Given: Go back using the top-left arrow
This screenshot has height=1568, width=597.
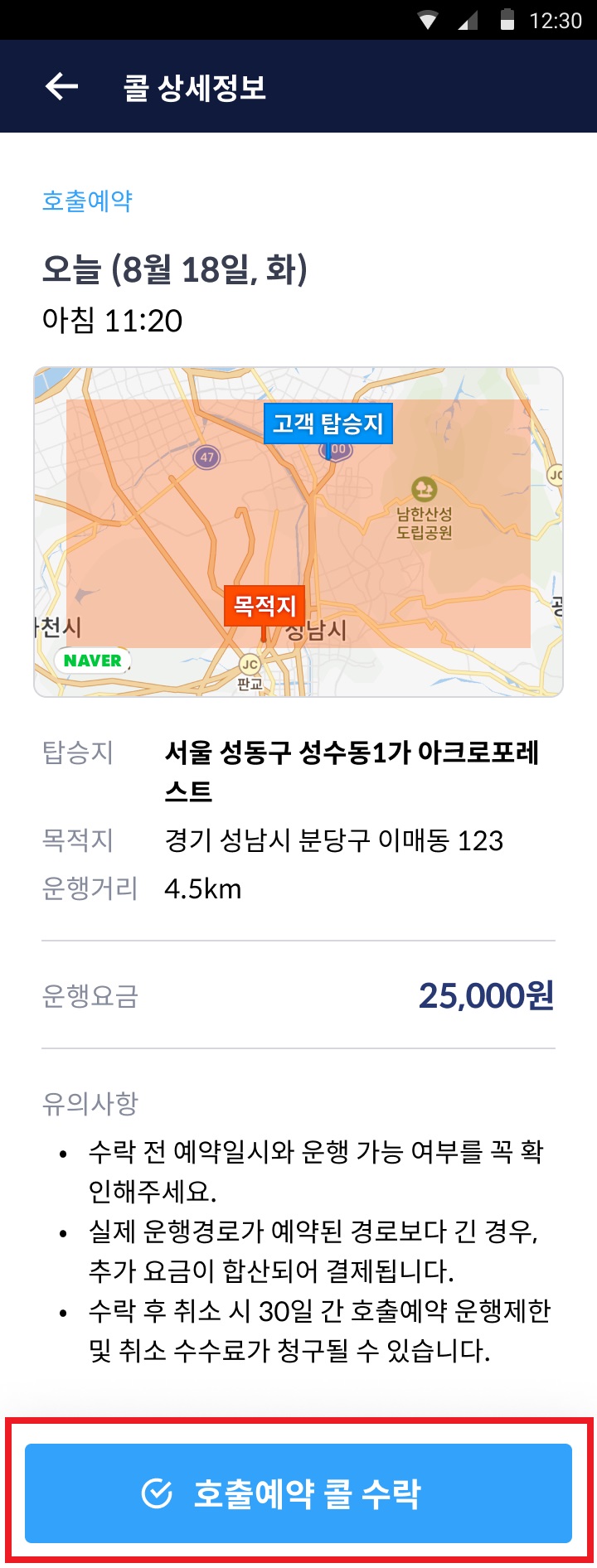Looking at the screenshot, I should point(61,86).
